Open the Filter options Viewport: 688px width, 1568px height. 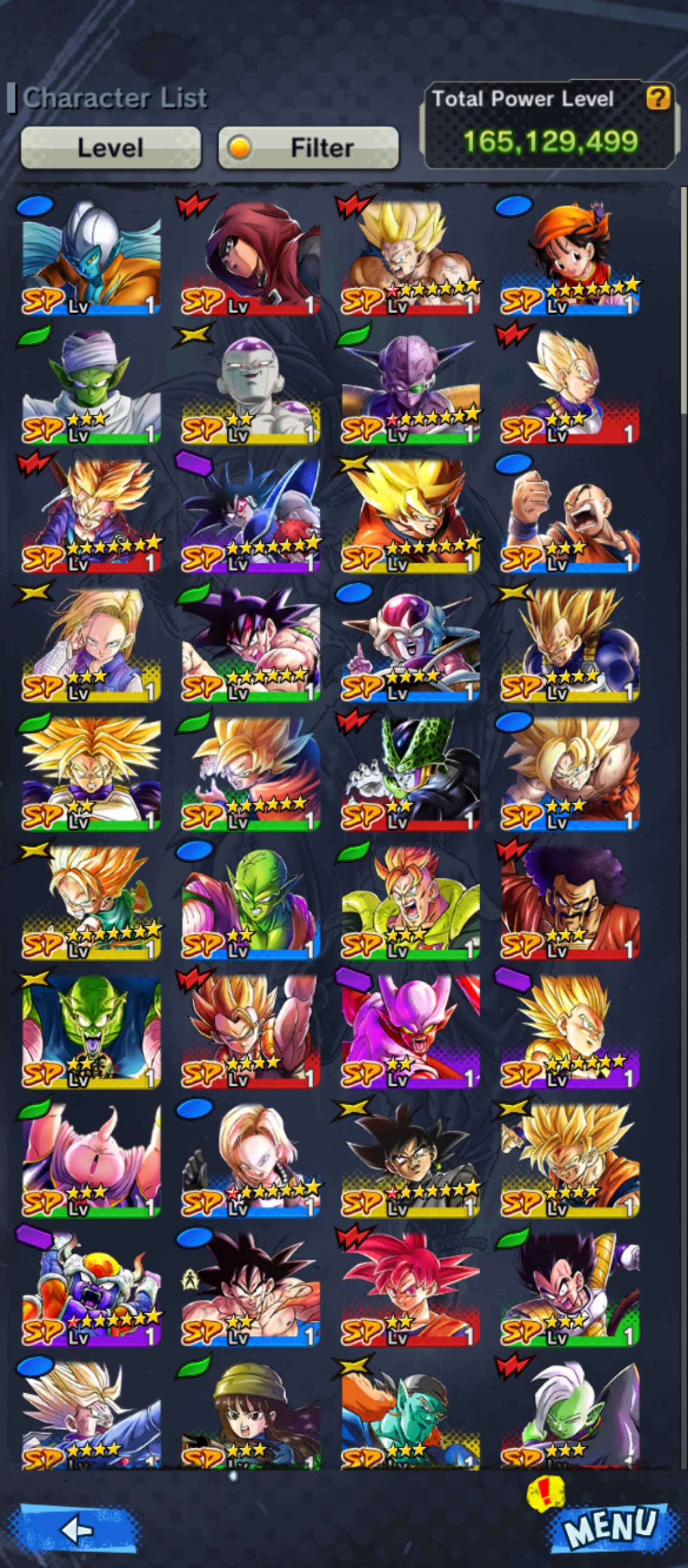pyautogui.click(x=308, y=147)
